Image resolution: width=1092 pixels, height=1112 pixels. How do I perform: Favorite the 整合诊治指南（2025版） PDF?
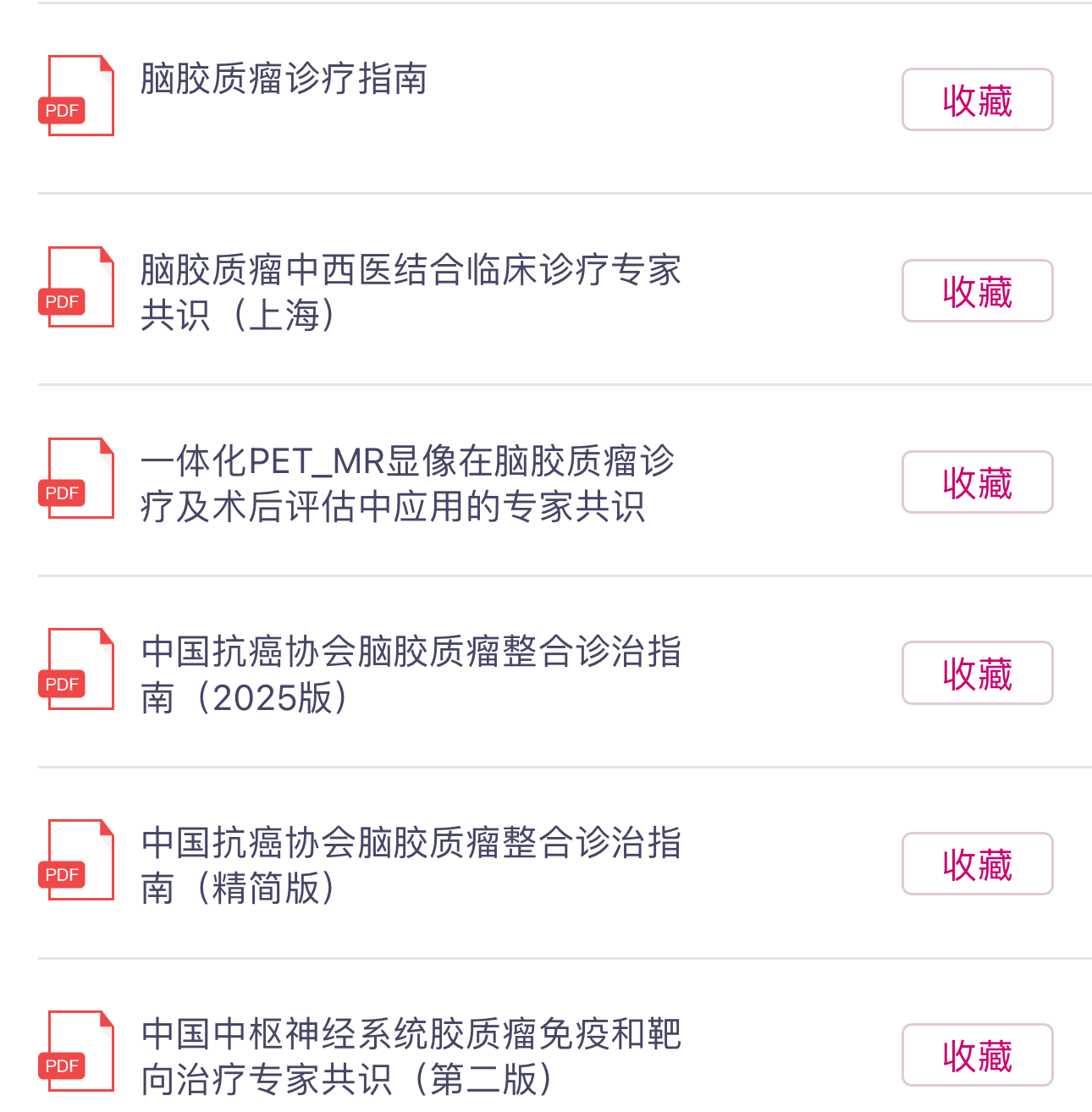977,673
